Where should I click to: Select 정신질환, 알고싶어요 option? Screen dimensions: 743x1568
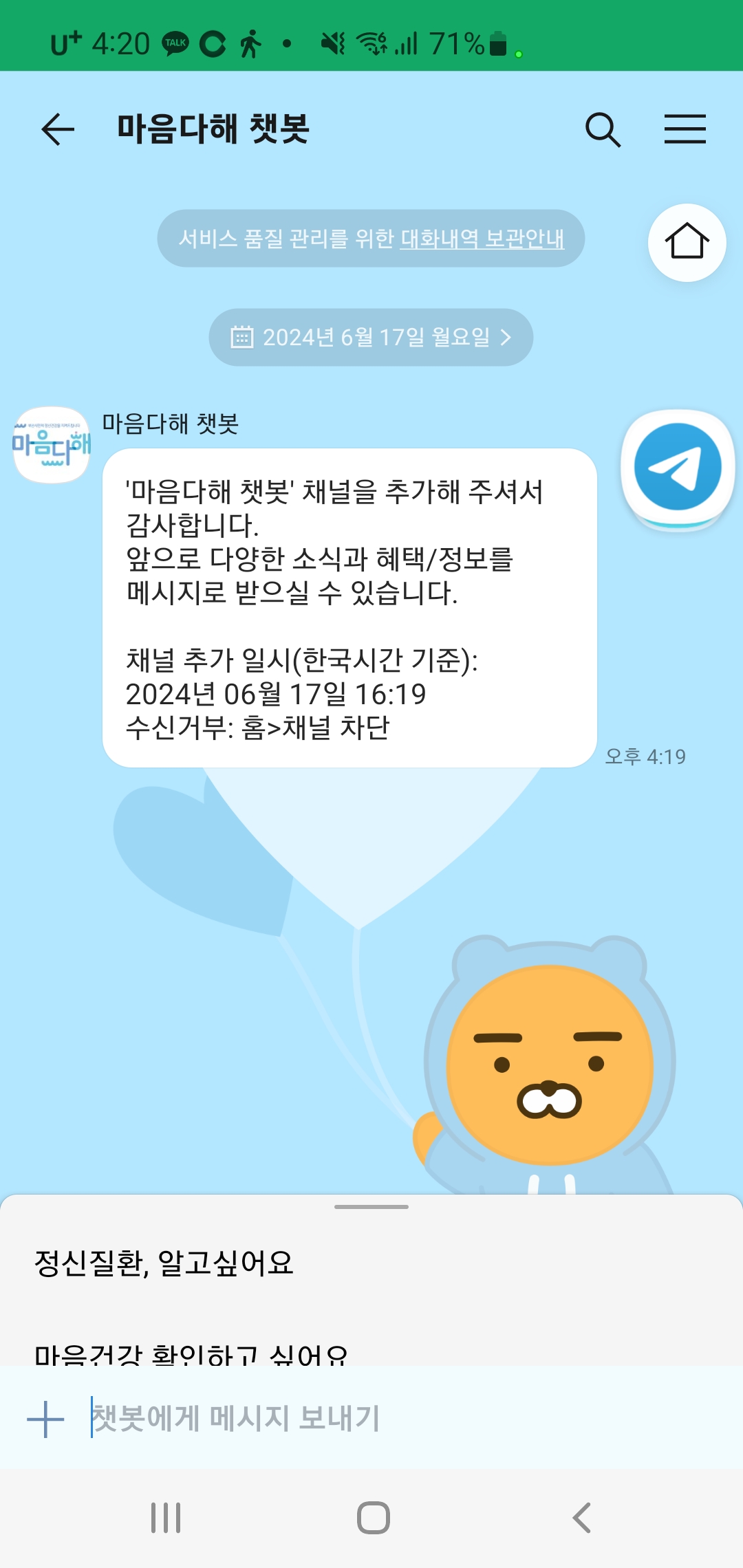pos(164,1263)
